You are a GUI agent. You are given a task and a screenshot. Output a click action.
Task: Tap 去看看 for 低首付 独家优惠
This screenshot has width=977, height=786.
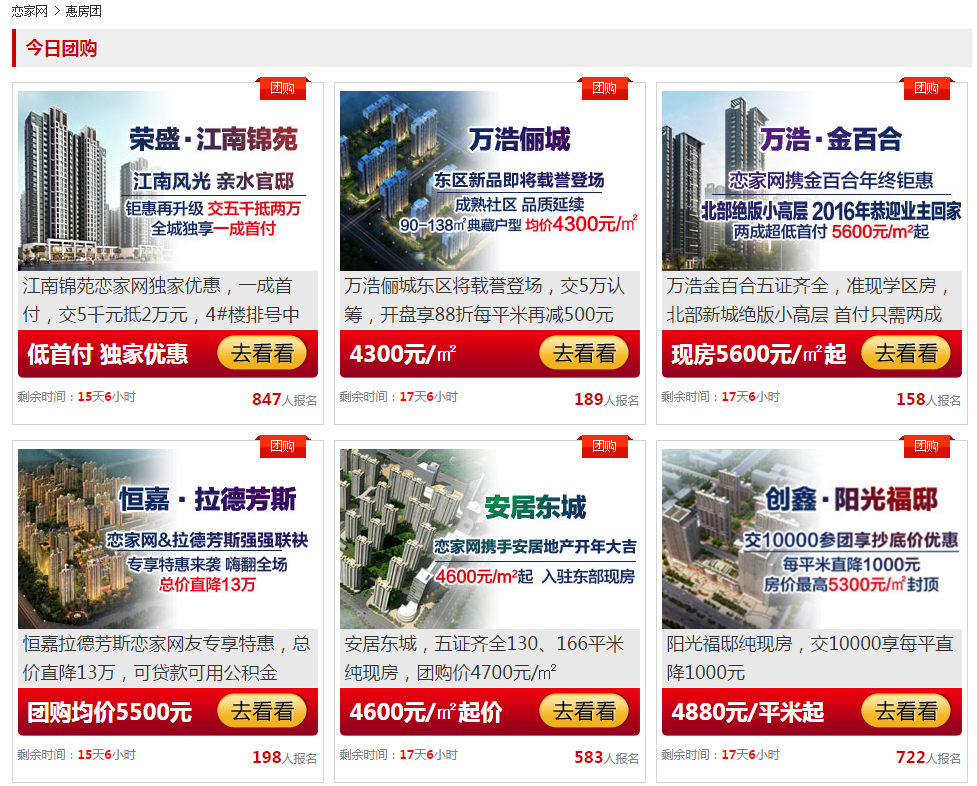coord(263,353)
